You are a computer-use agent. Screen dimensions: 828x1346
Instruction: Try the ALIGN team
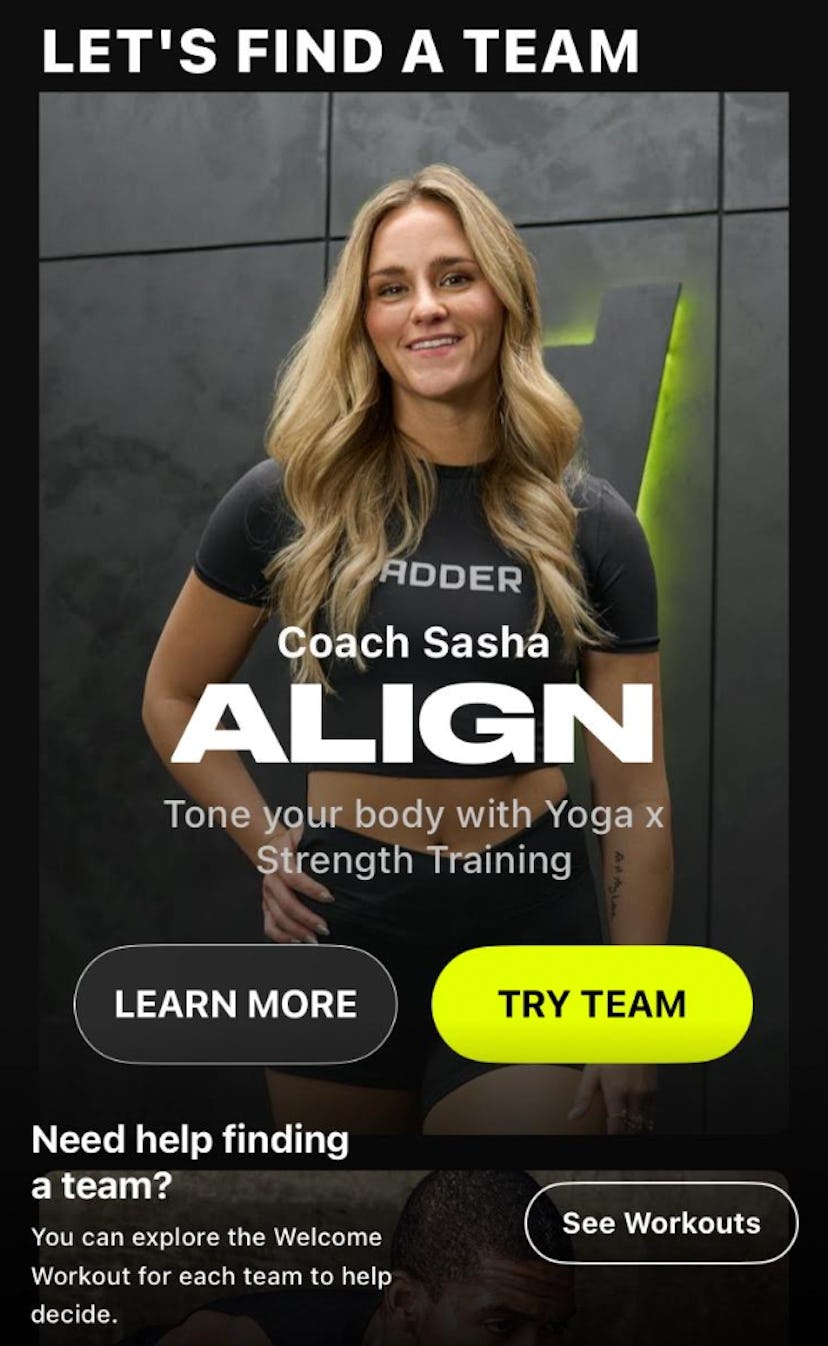(592, 1004)
